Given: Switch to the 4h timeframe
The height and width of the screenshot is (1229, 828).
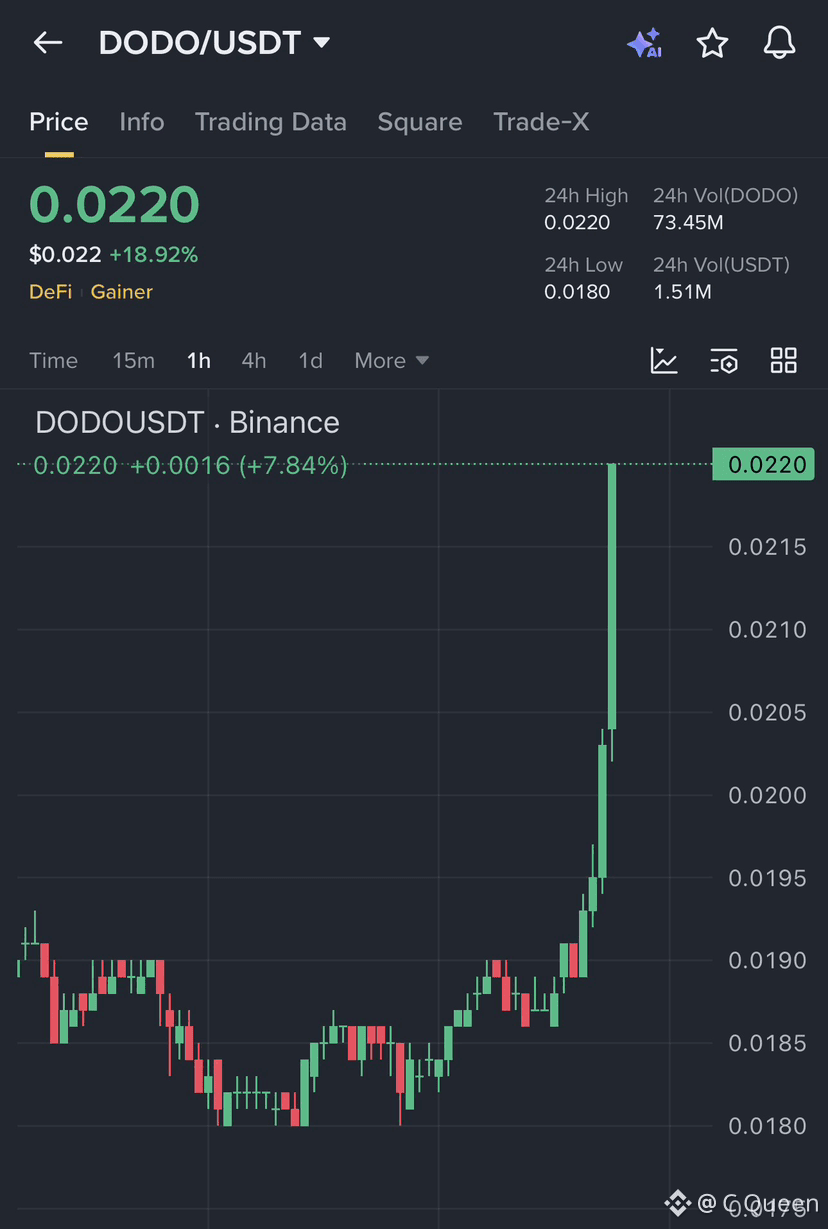Looking at the screenshot, I should [x=254, y=360].
